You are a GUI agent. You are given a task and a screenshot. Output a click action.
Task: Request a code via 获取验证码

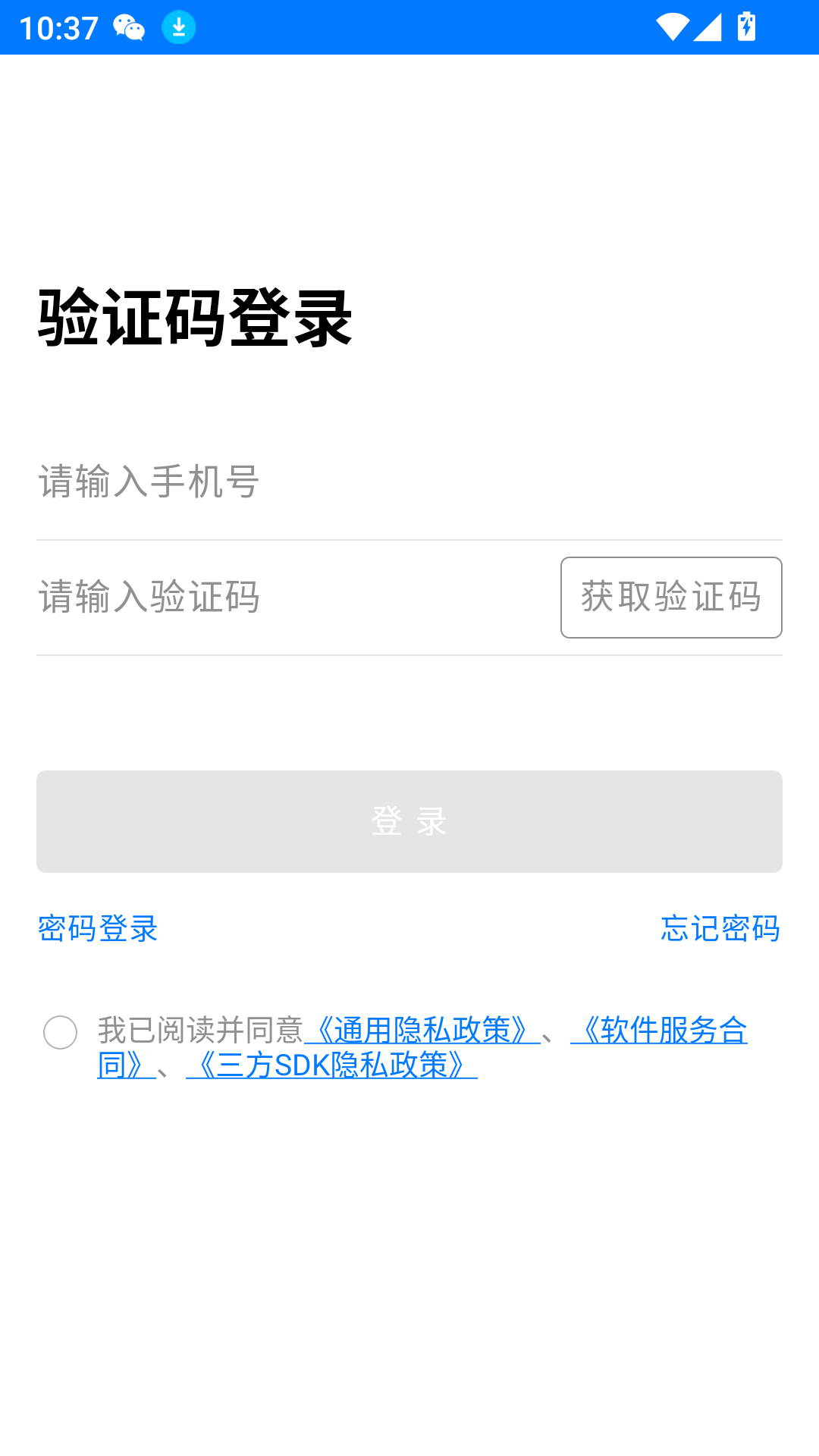tap(671, 598)
